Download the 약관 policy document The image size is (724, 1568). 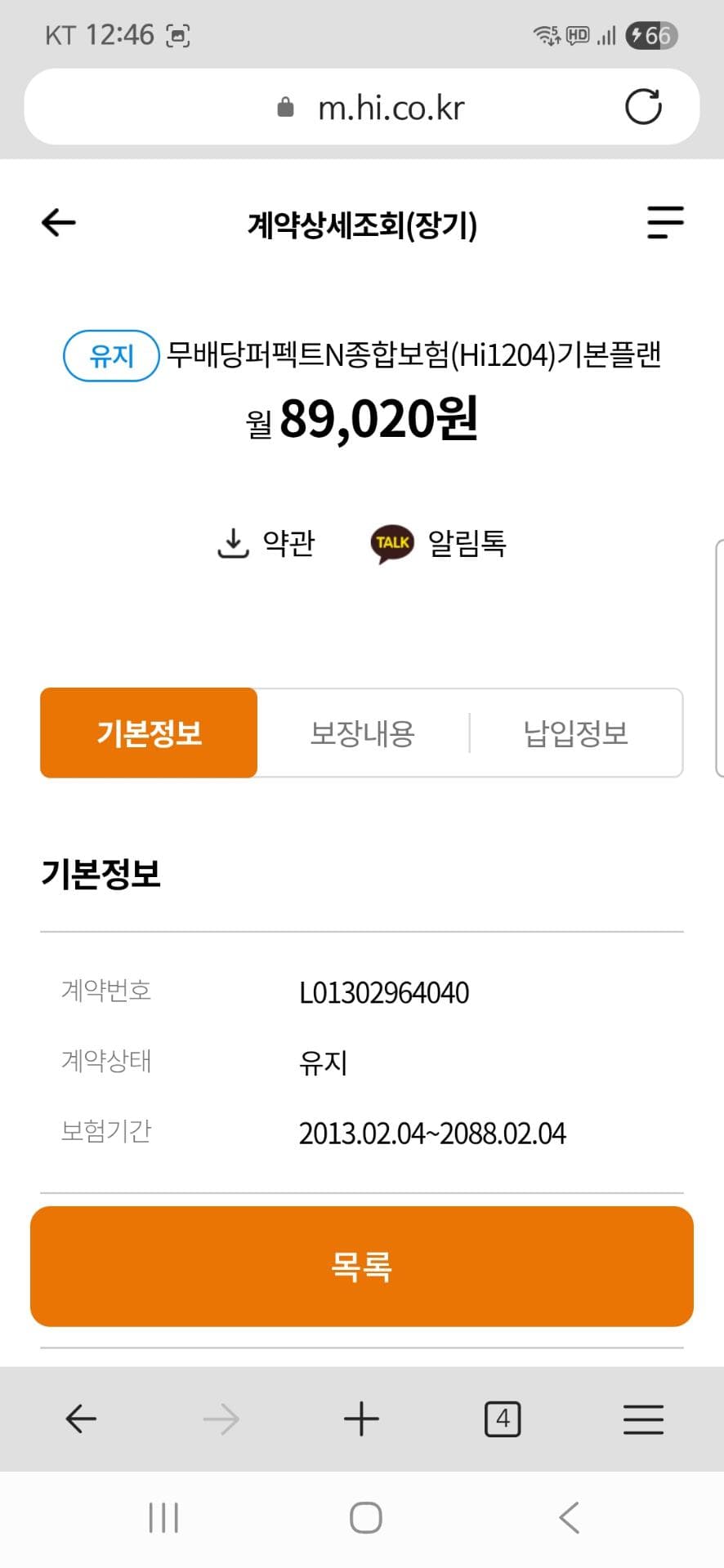tap(266, 542)
